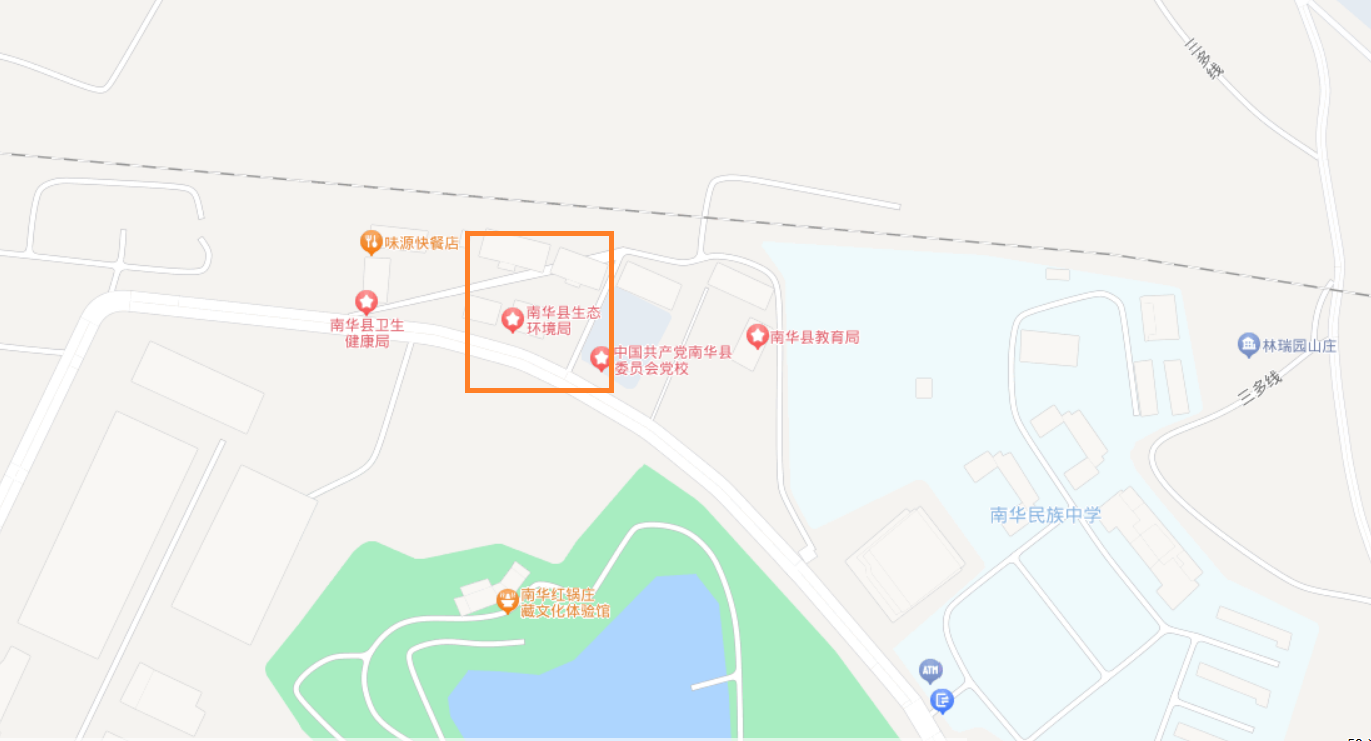Open the 南华红锅庄藏文化体验馆 restaurant marker
Image resolution: width=1371 pixels, height=741 pixels.
(507, 601)
